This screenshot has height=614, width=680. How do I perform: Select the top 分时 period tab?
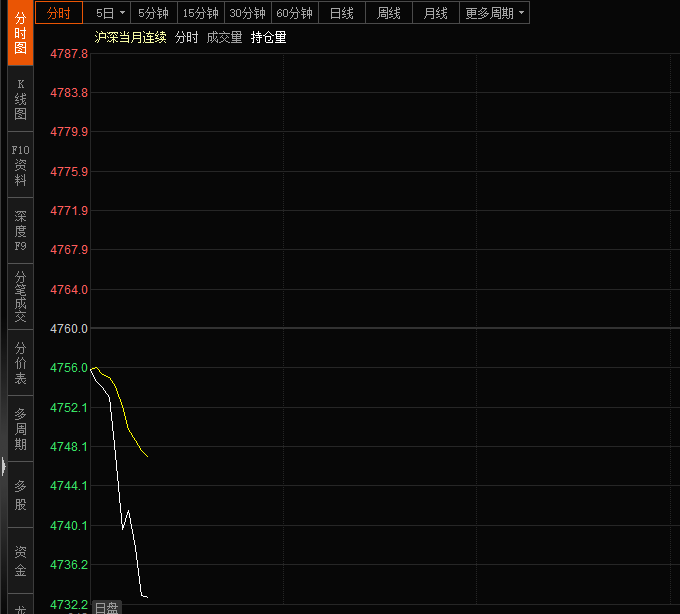[59, 13]
